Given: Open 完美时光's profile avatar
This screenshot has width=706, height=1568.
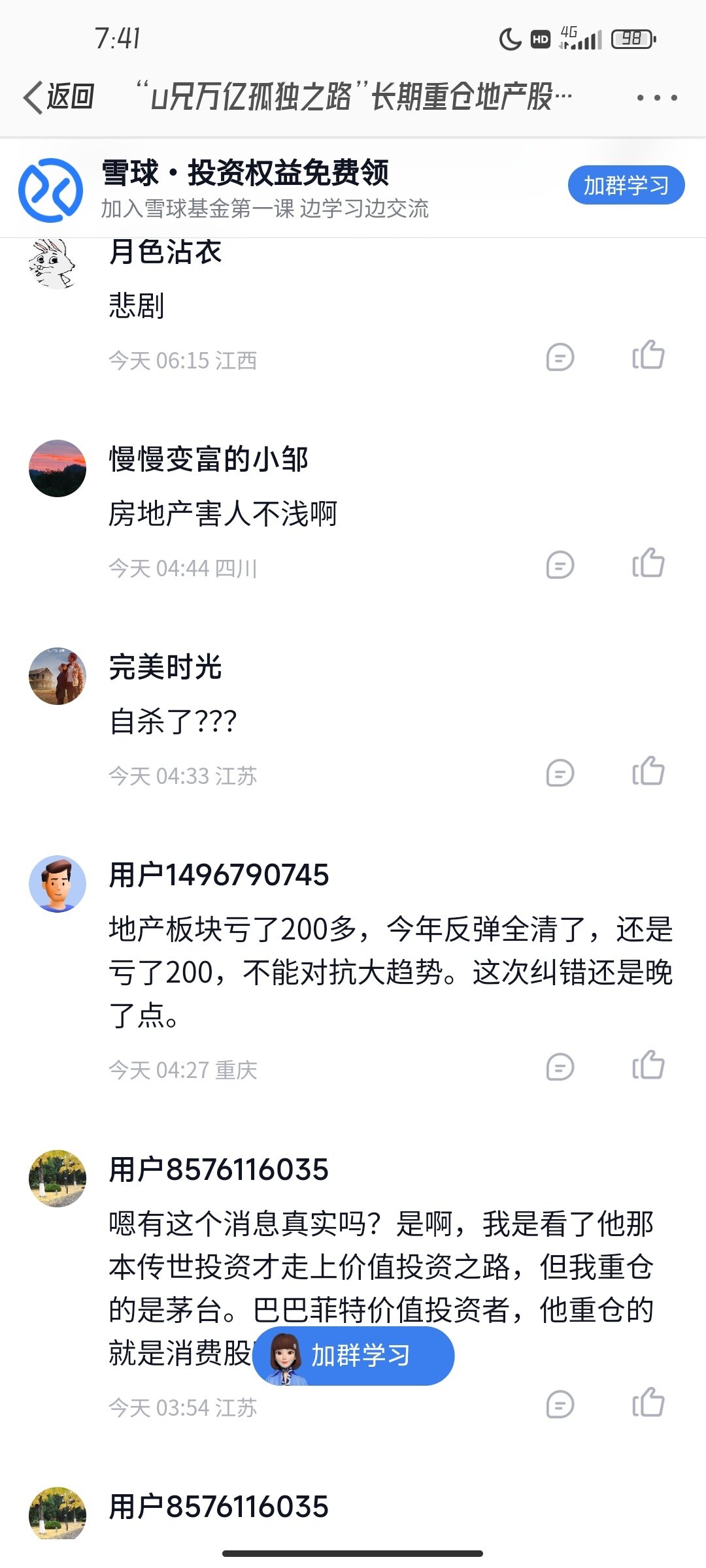Looking at the screenshot, I should (58, 676).
